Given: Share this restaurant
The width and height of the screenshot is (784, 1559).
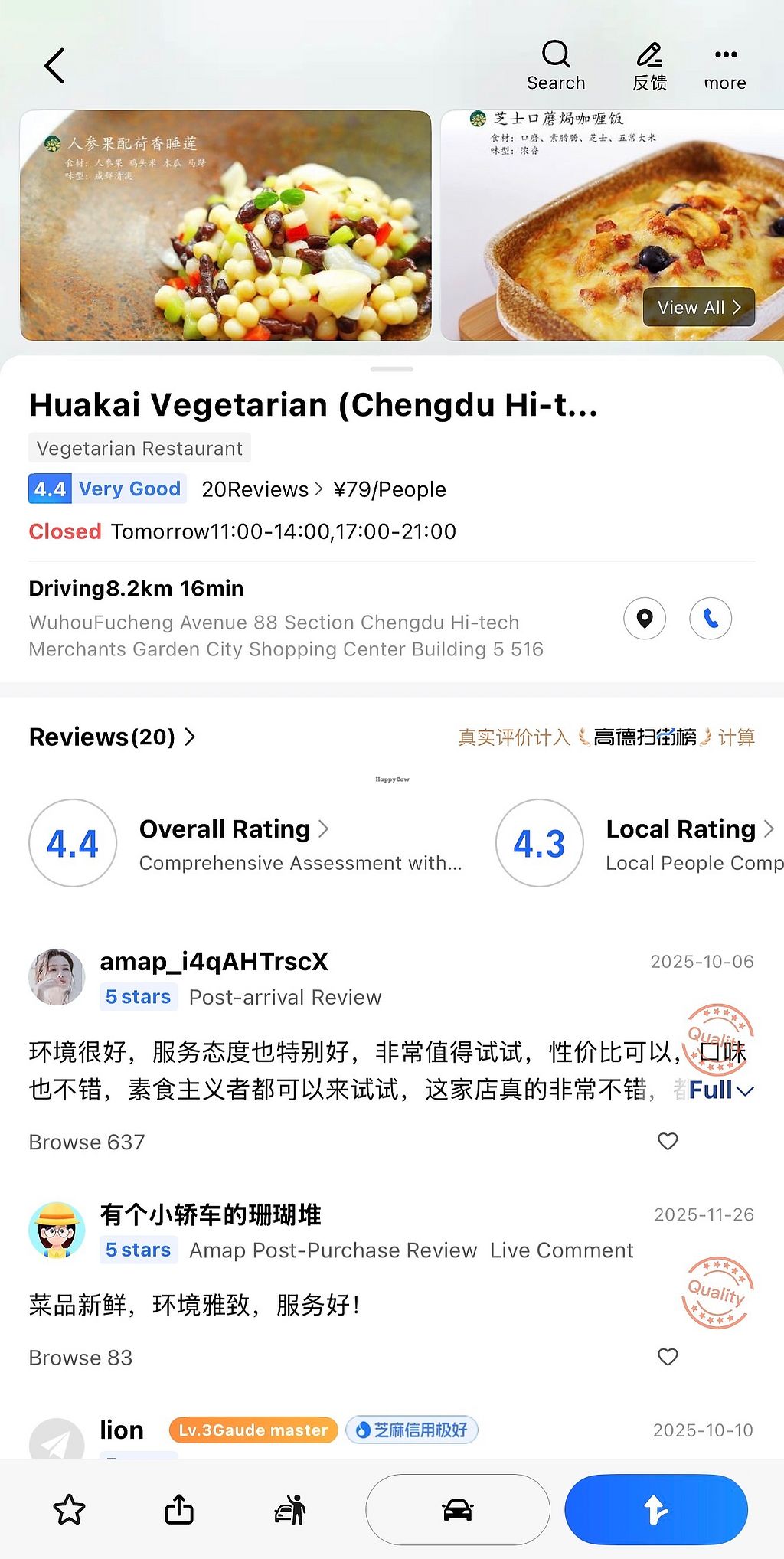Looking at the screenshot, I should 179,1509.
